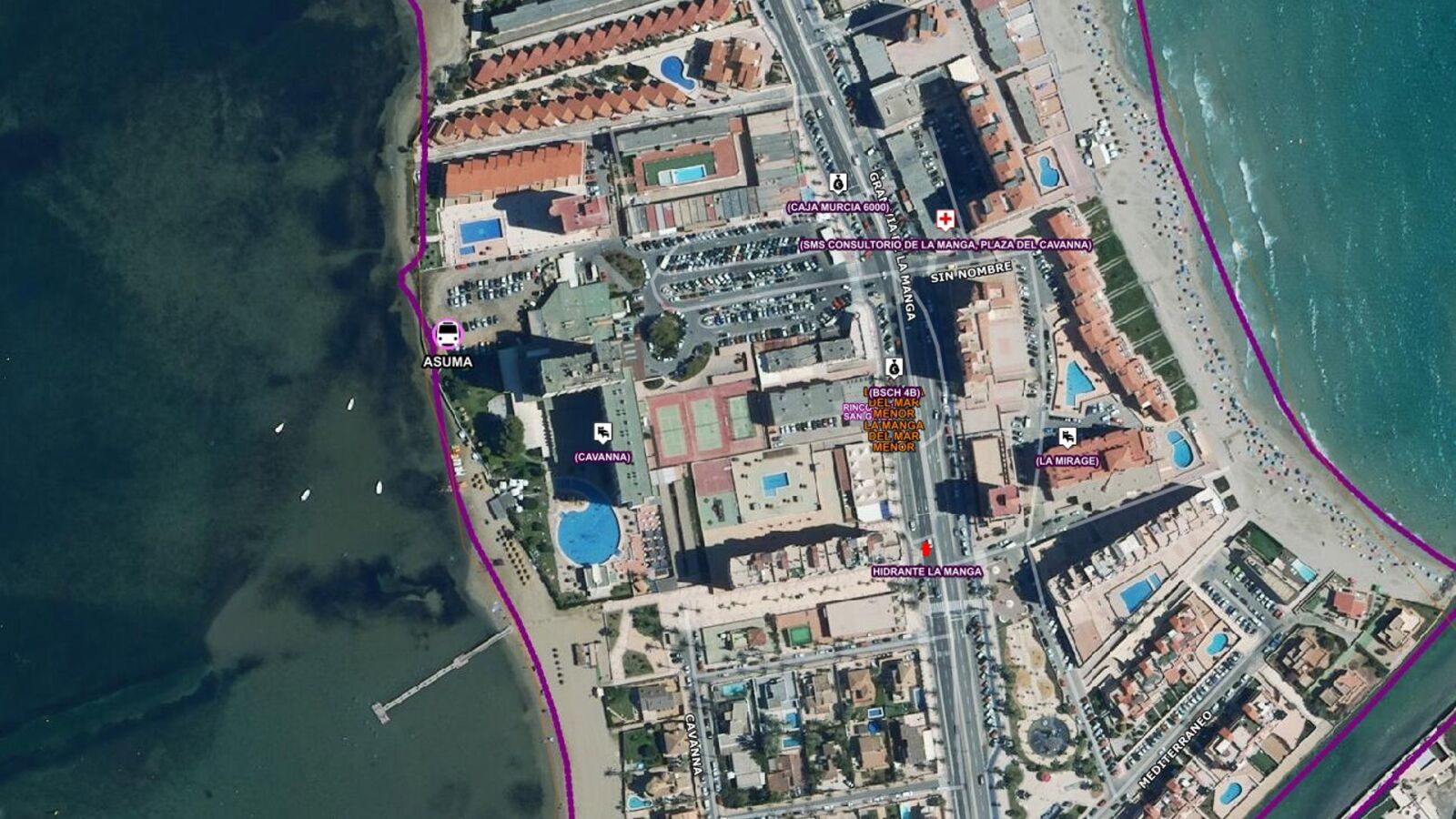Select the SMS Consultorio red cross marker
This screenshot has height=819, width=1456.
point(945,220)
